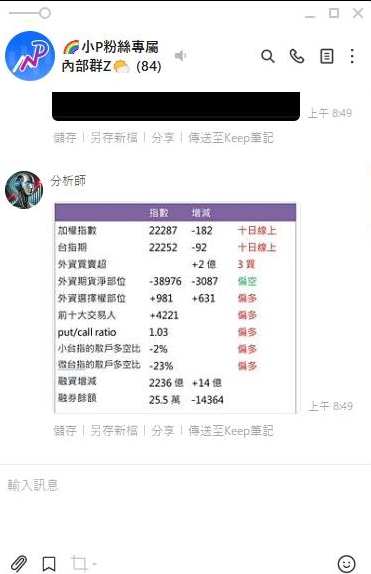The image size is (371, 574).
Task: Attach a file with the paperclip
Action: click(18, 563)
